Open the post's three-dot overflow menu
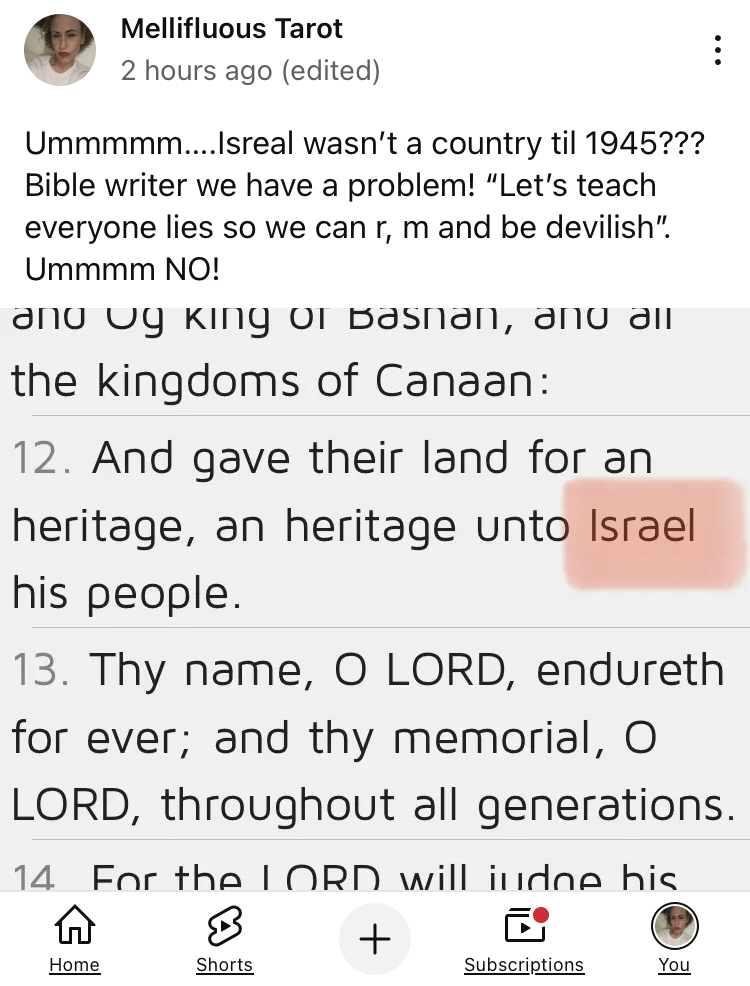The width and height of the screenshot is (750, 986). (717, 50)
